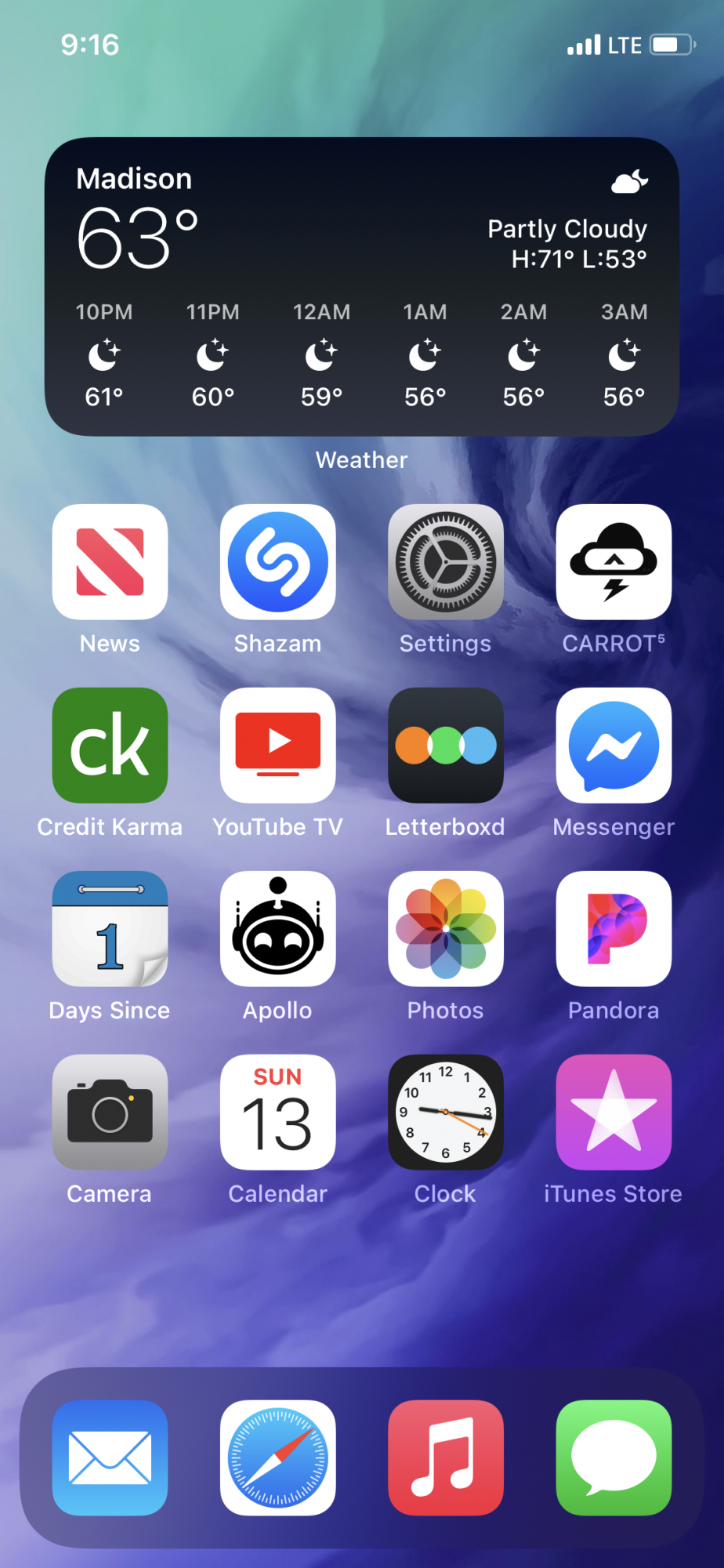Open the Days Since app
The image size is (724, 1568).
[110, 929]
